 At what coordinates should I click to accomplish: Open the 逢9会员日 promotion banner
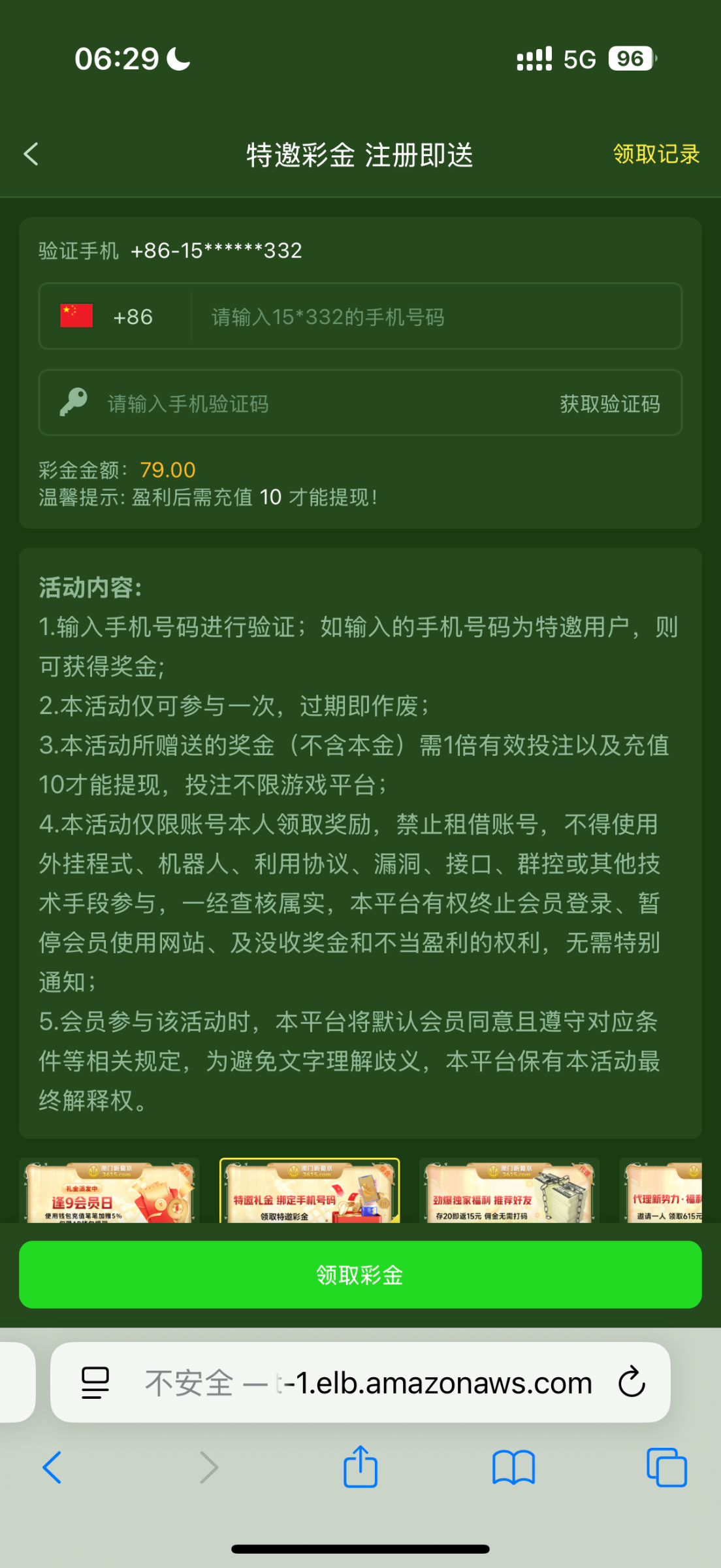109,1191
